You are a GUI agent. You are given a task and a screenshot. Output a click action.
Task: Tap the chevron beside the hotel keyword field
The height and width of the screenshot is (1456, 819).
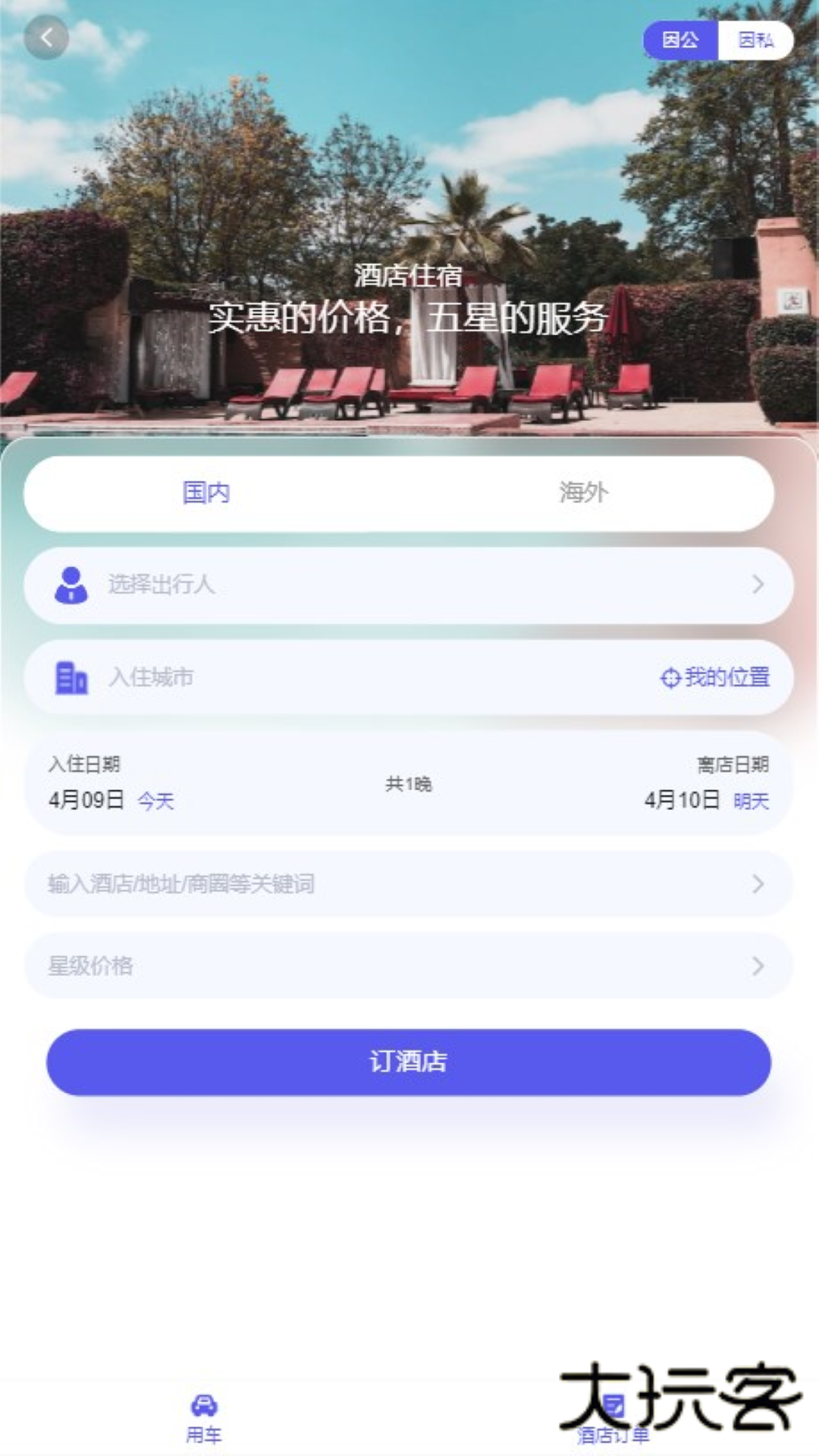[758, 884]
